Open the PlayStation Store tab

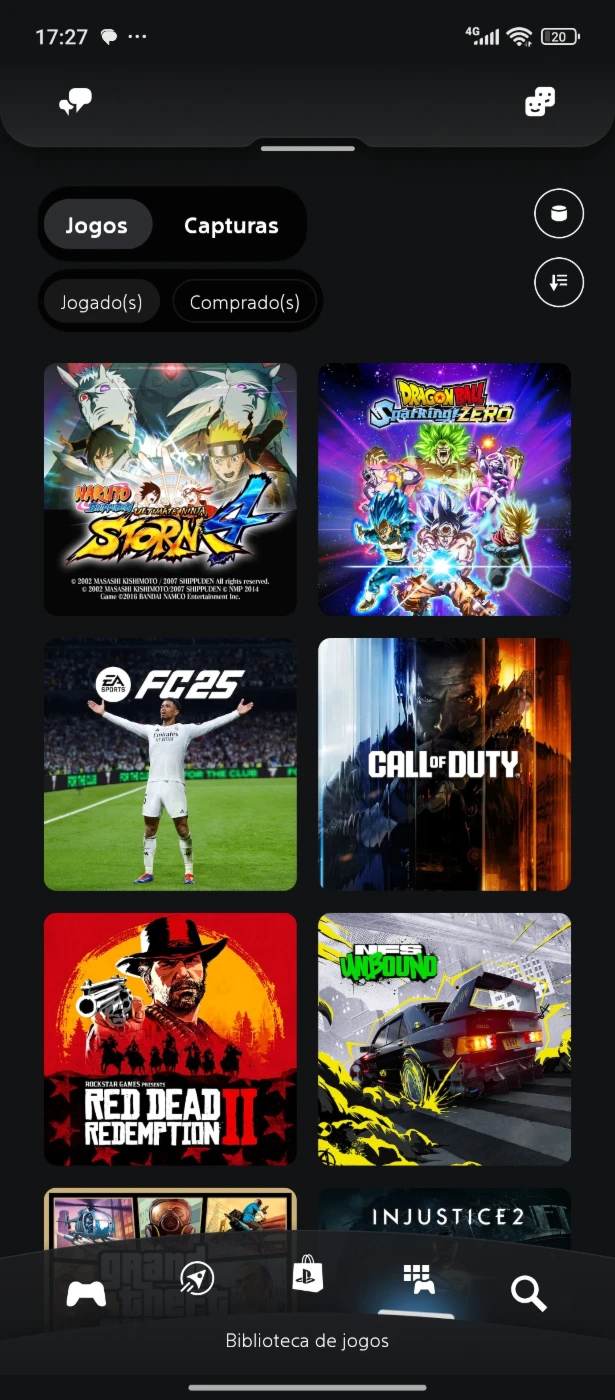tap(307, 1275)
